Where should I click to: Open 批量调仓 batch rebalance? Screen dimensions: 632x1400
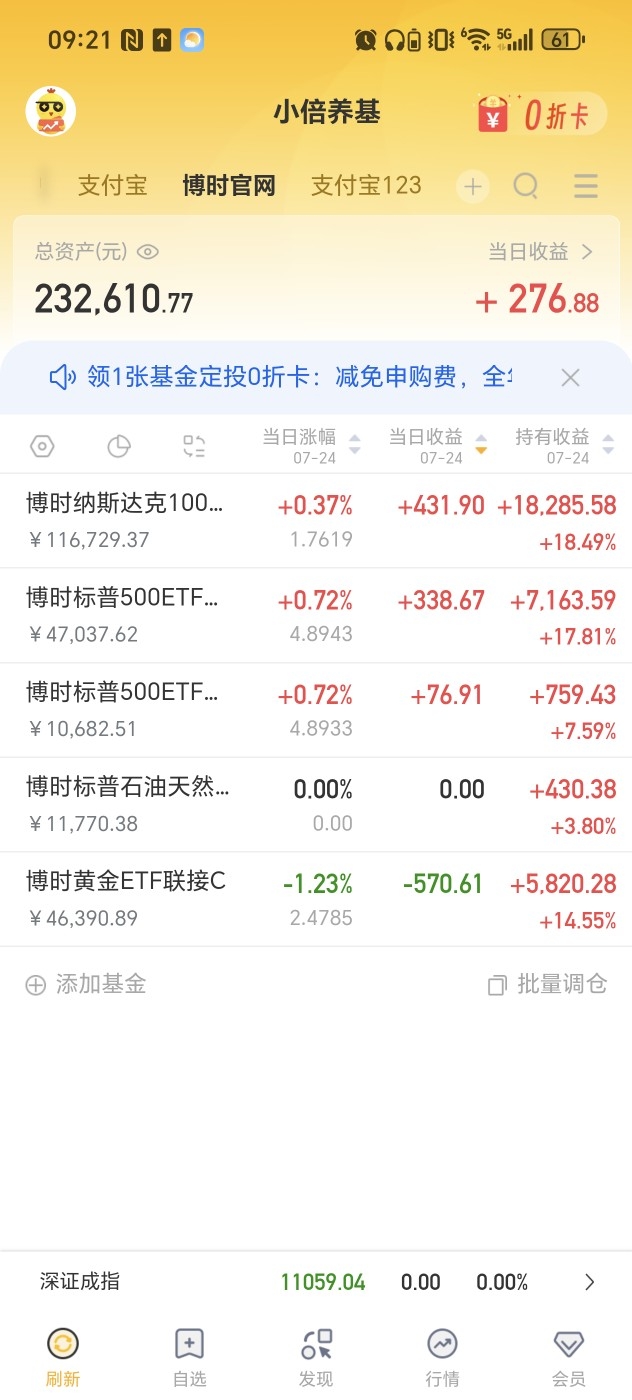point(548,985)
